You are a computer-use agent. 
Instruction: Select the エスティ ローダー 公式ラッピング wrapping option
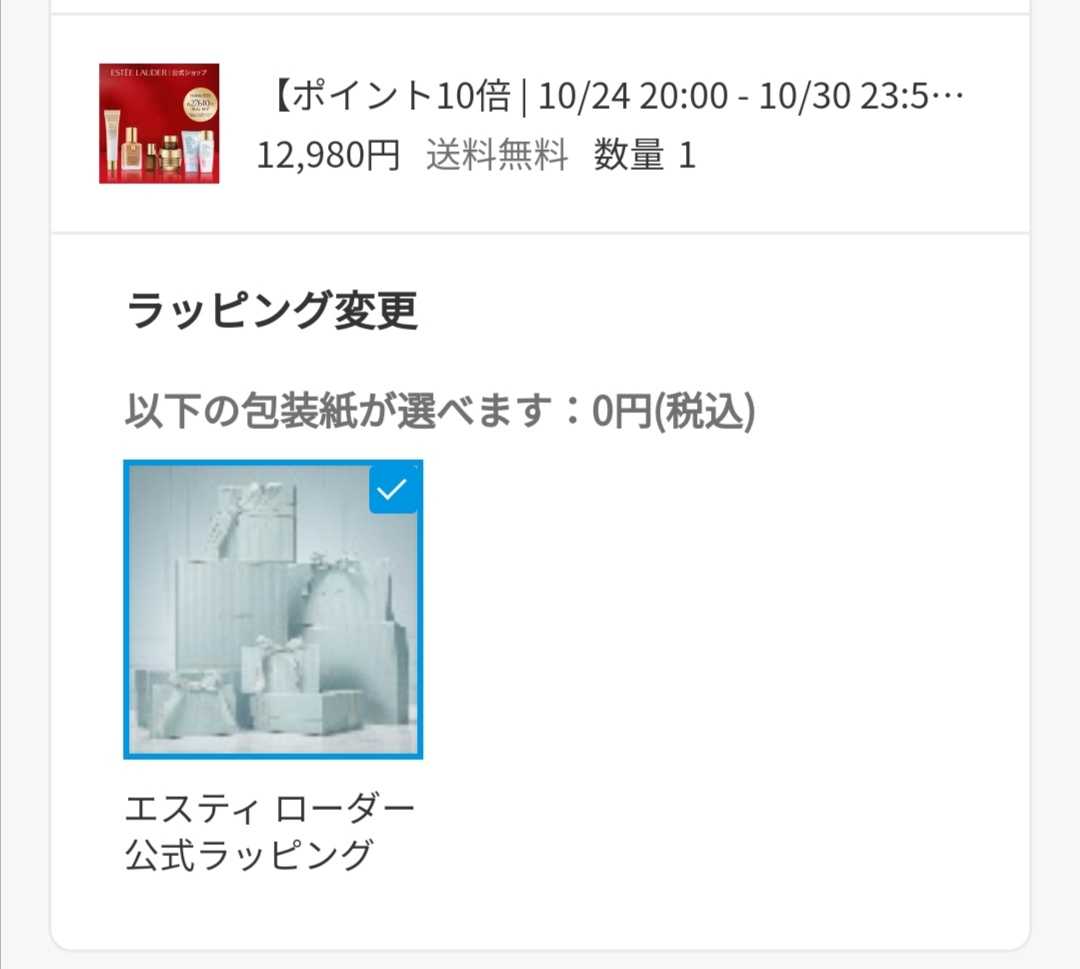pos(272,609)
